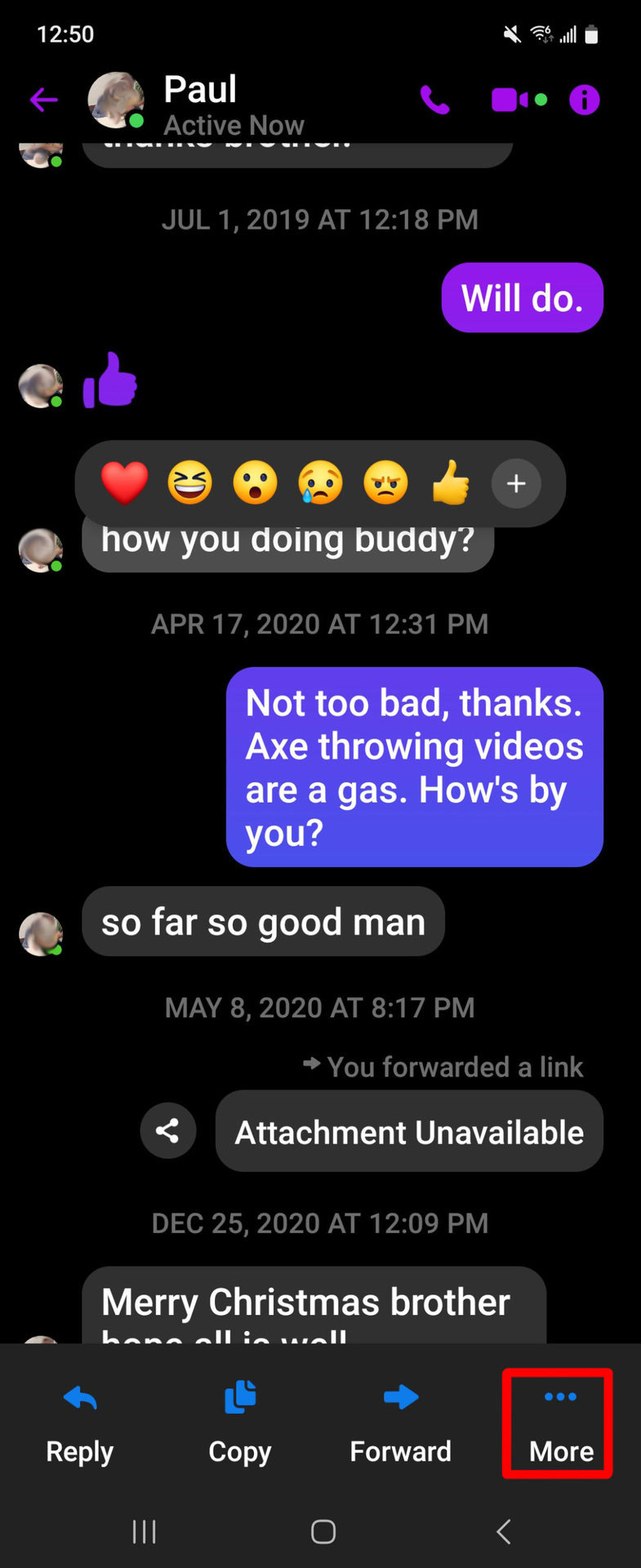The image size is (641, 1568).
Task: React with the laughing emoji
Action: coord(189,483)
